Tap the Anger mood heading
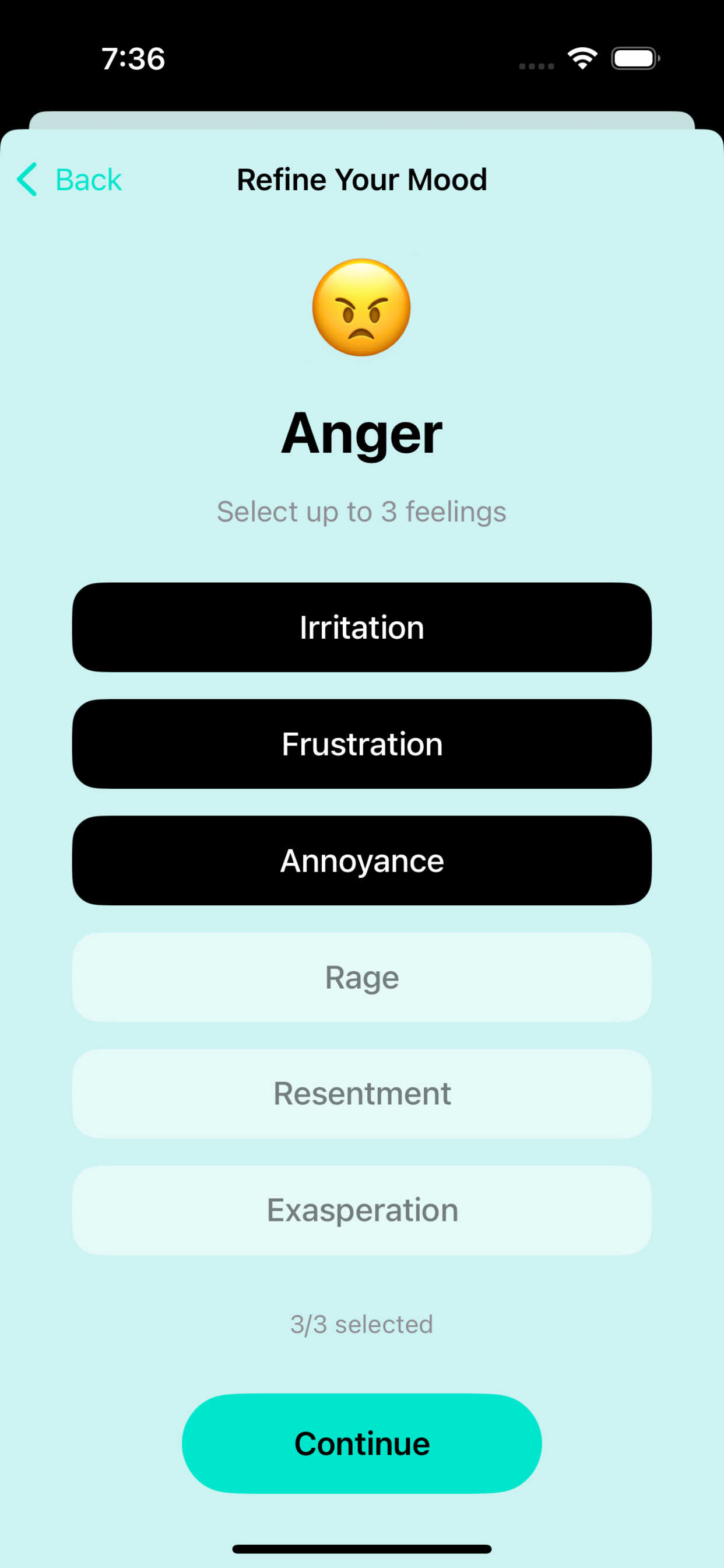Image resolution: width=724 pixels, height=1568 pixels. [x=361, y=433]
